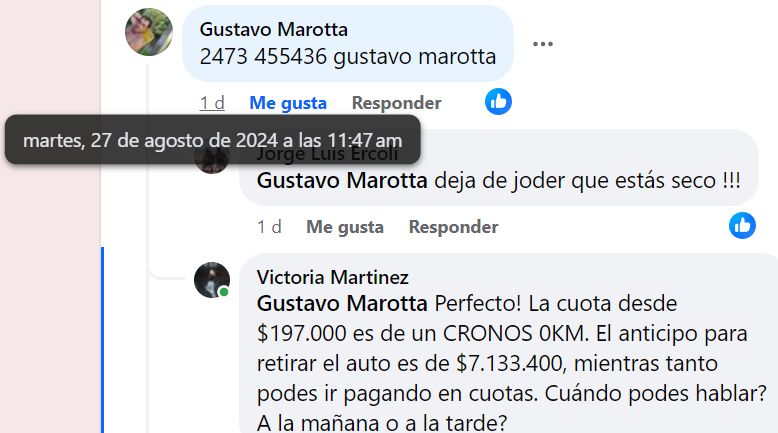Image resolution: width=778 pixels, height=433 pixels.
Task: Open the 1 d timestamp on Gustavo's comment
Action: pos(212,103)
